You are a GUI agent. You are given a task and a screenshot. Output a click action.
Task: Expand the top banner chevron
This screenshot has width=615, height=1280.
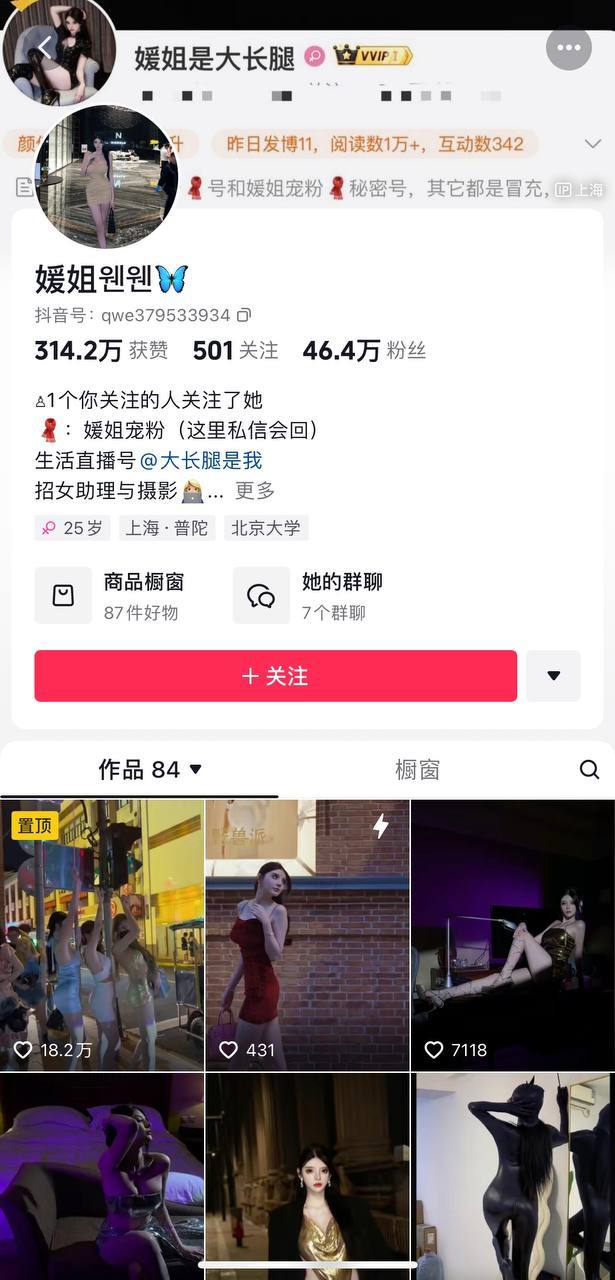coord(592,144)
